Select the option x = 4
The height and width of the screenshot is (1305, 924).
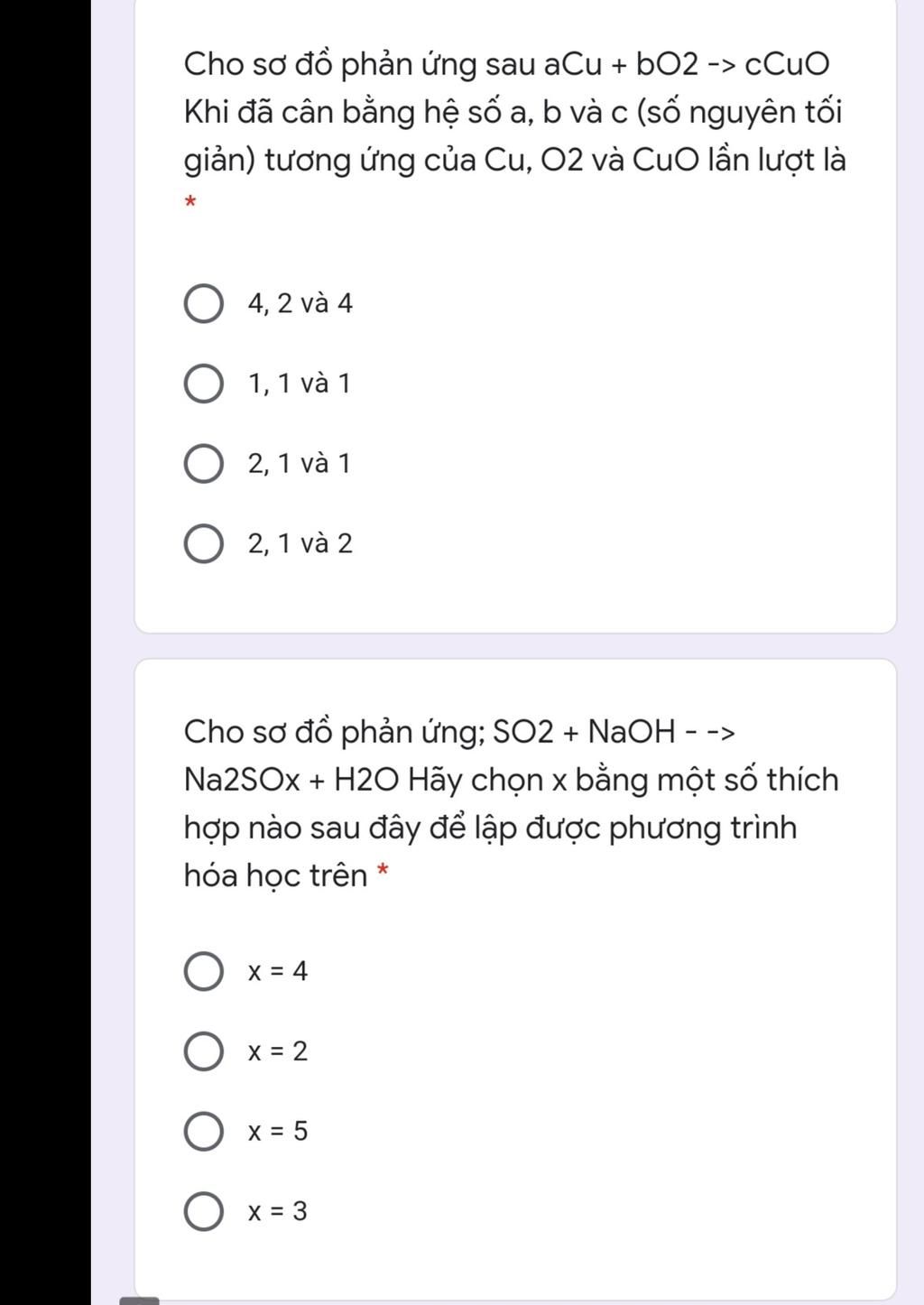[x=204, y=972]
